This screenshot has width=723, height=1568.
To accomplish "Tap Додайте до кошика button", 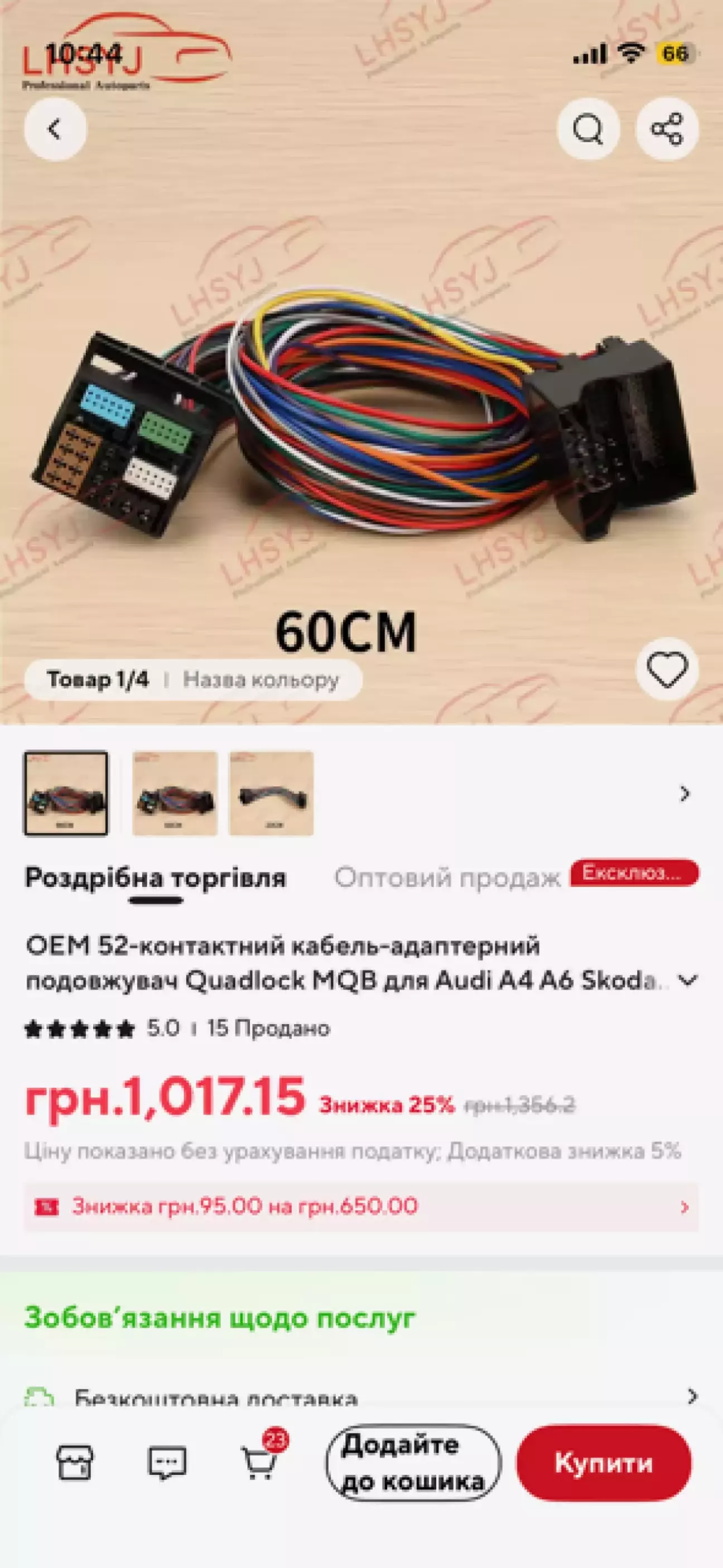I will click(x=413, y=1462).
